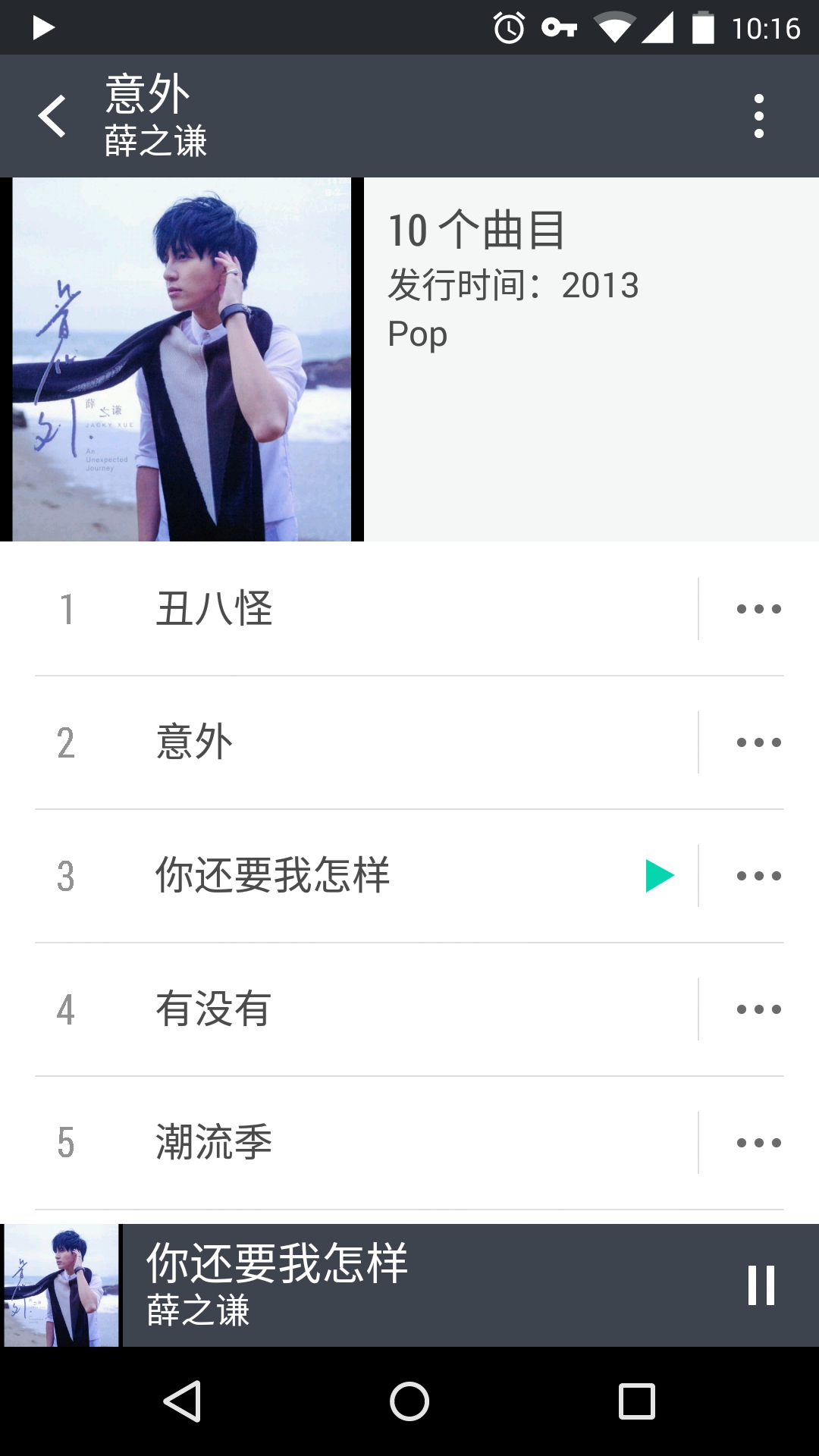Image resolution: width=819 pixels, height=1456 pixels.
Task: Open the overflow menu in the top bar
Action: pos(759,115)
